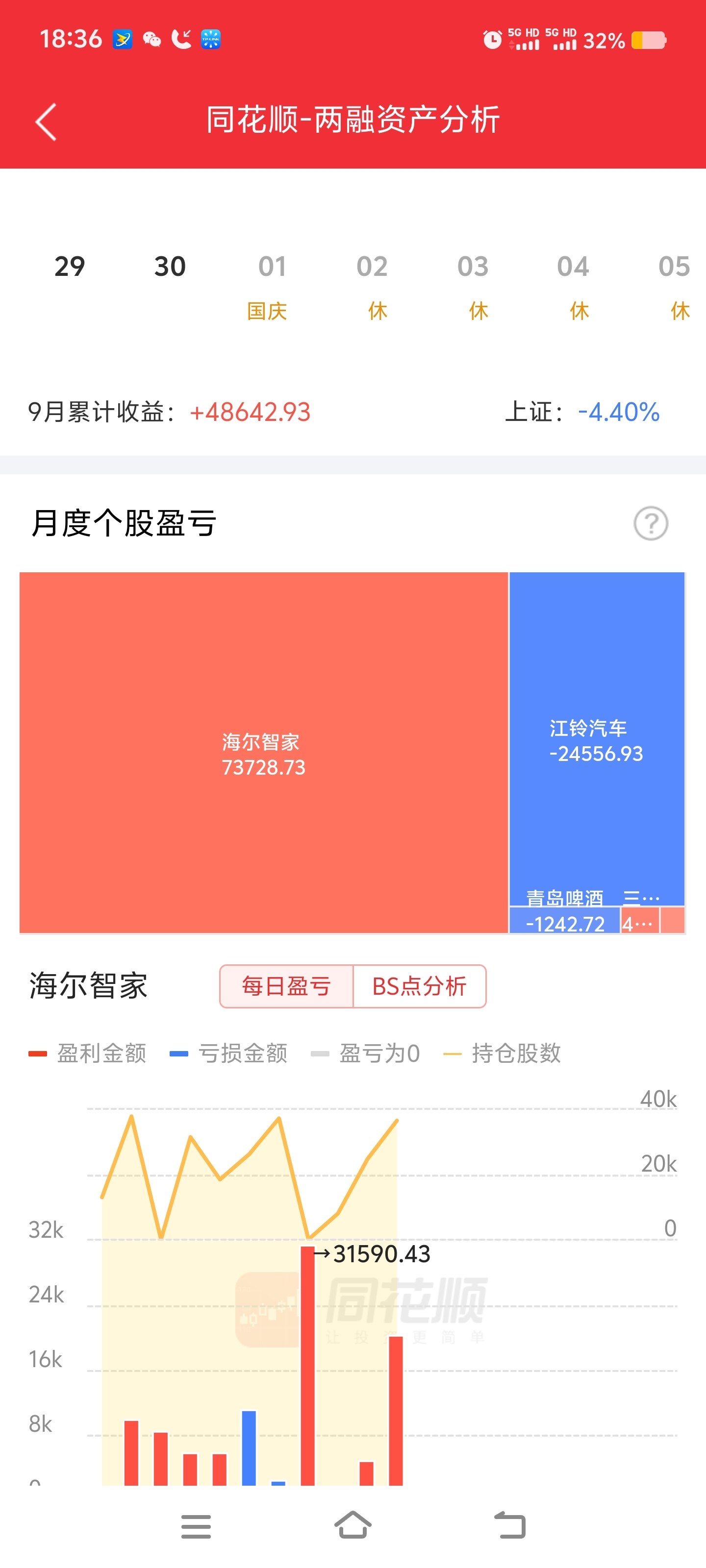Viewport: 706px width, 1568px height.
Task: Switch to the 每日盈亏 tab
Action: click(x=286, y=986)
